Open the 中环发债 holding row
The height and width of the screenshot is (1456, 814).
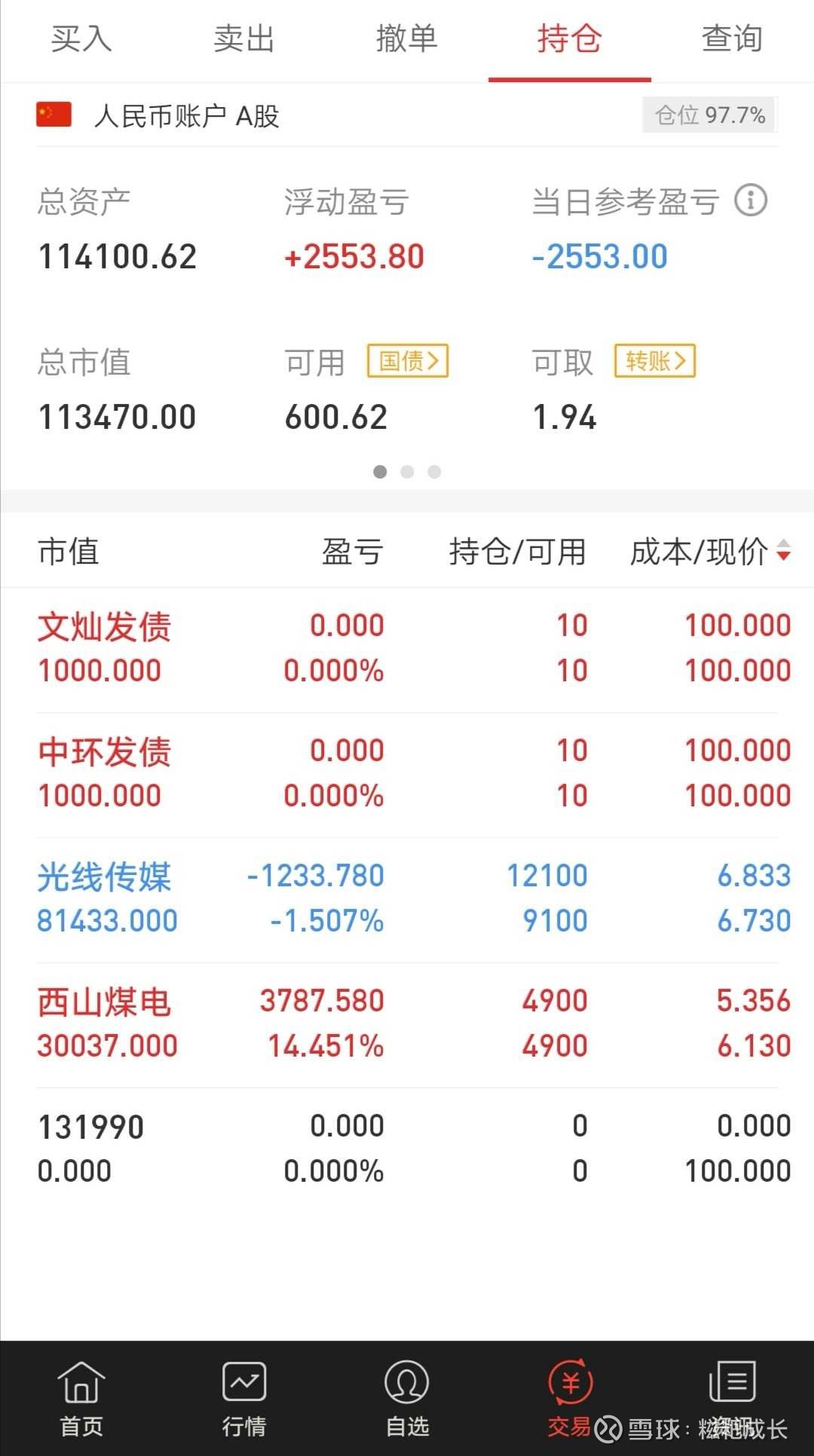point(407,774)
